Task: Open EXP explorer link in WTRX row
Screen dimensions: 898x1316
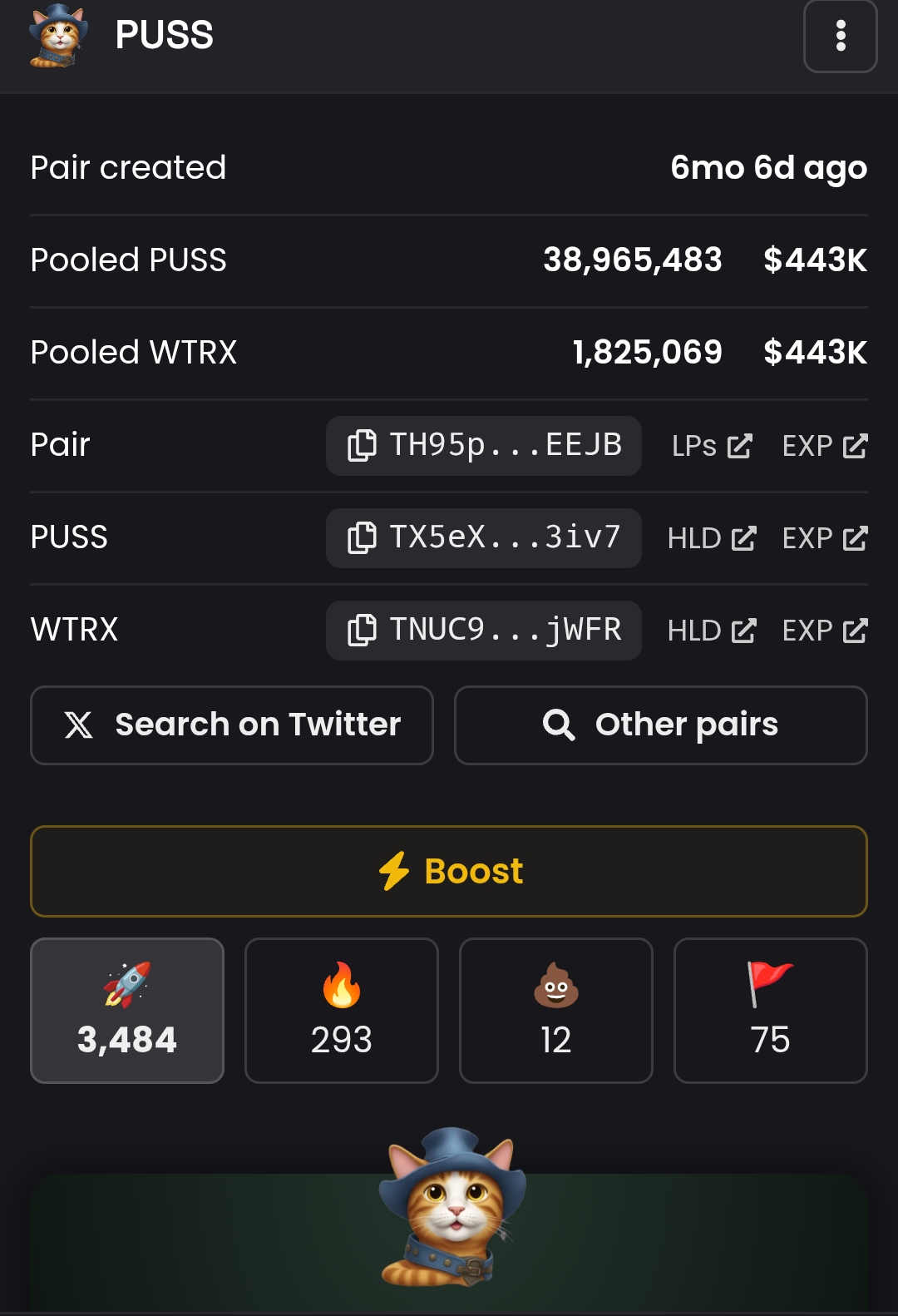Action: point(825,631)
